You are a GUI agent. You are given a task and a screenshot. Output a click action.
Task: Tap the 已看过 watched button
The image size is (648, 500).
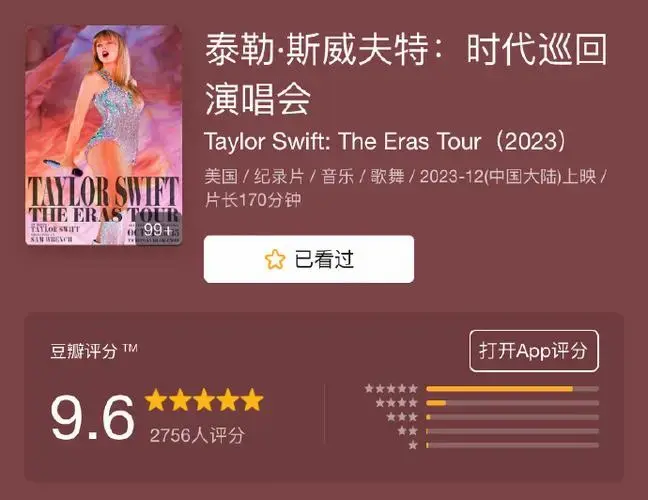pos(308,260)
